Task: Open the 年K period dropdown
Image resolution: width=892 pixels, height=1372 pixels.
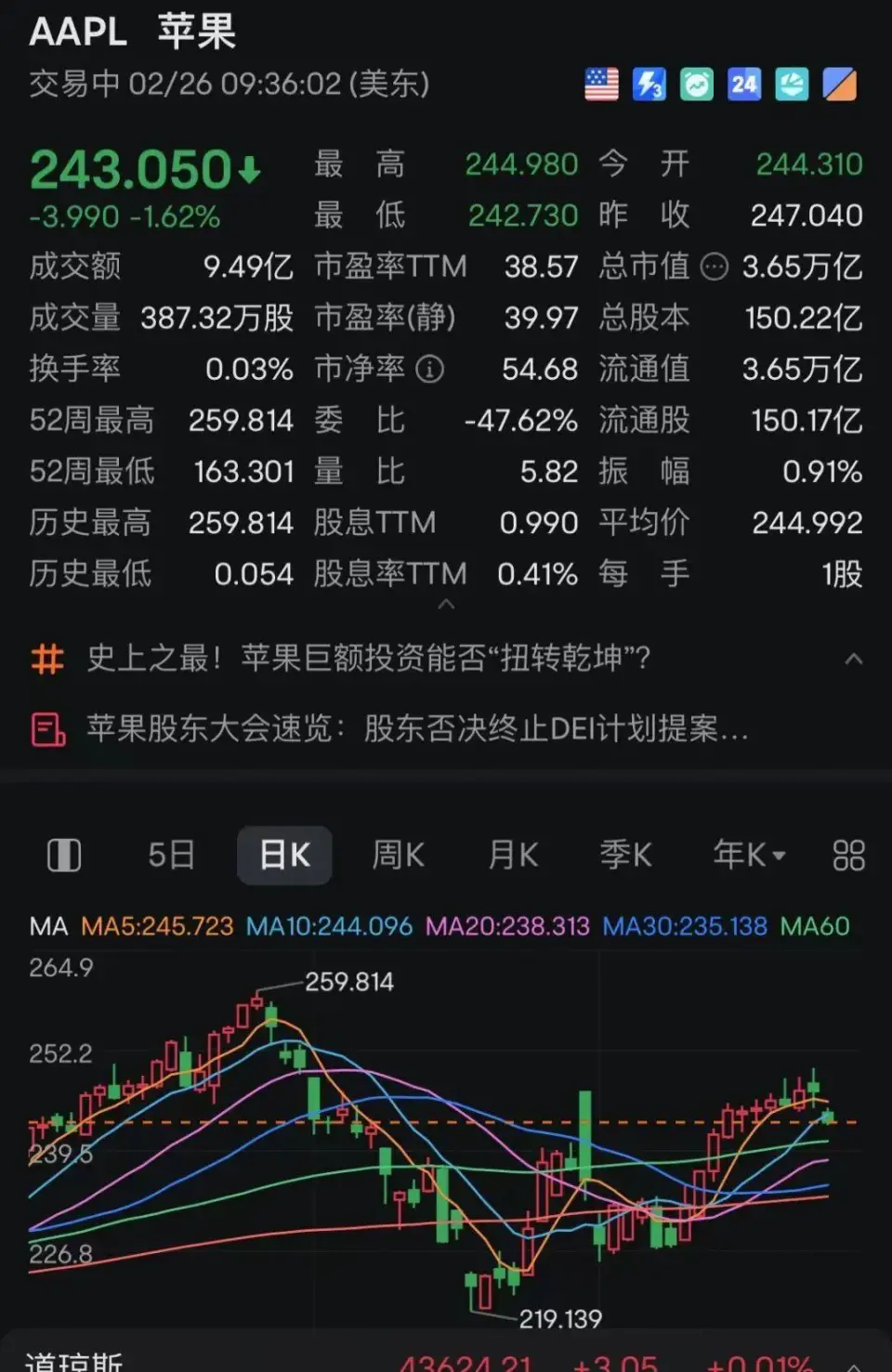Action: click(x=748, y=855)
